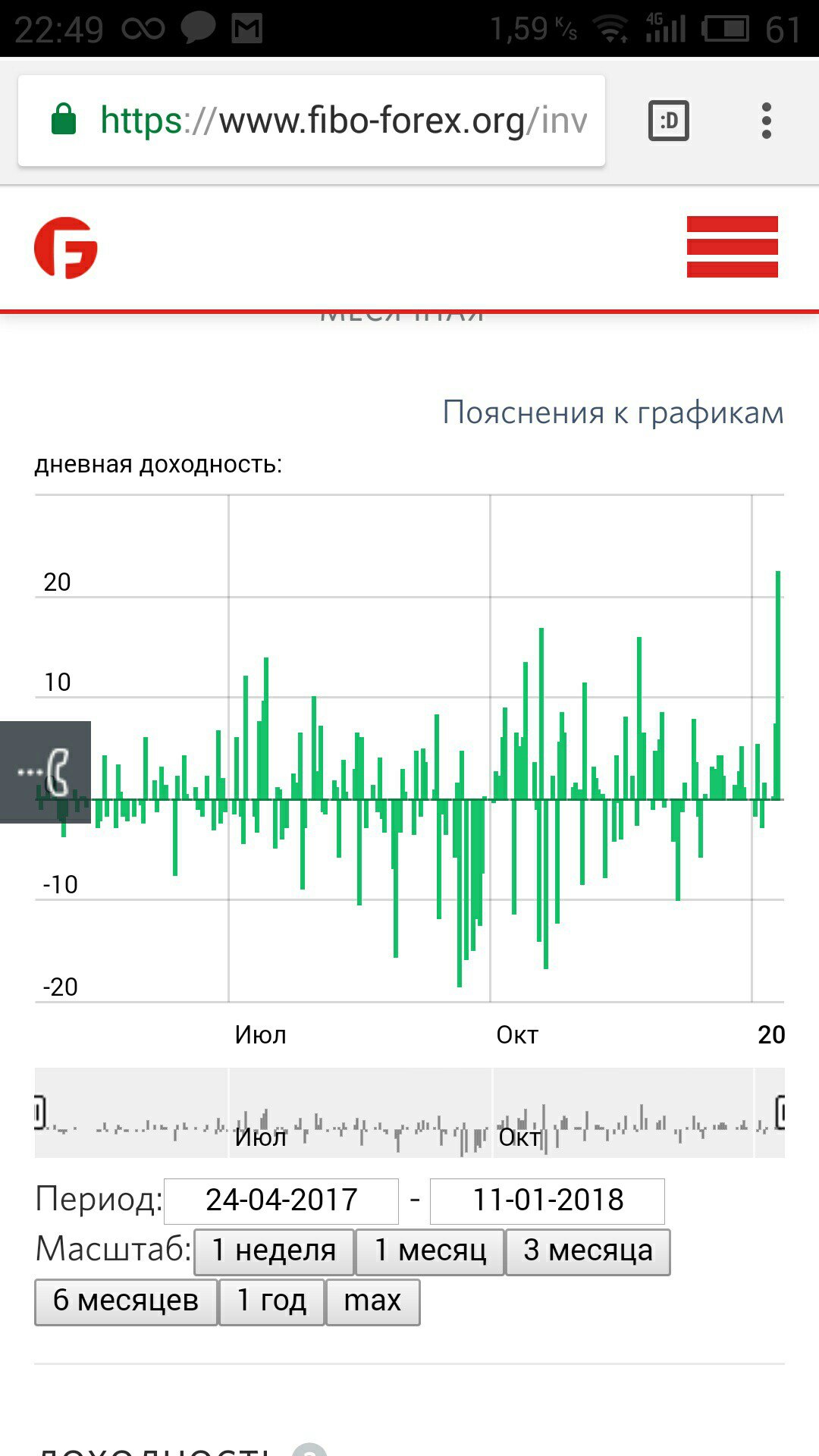Switch scale to 1 год
Screen dimensions: 819x1456
pos(271,1302)
